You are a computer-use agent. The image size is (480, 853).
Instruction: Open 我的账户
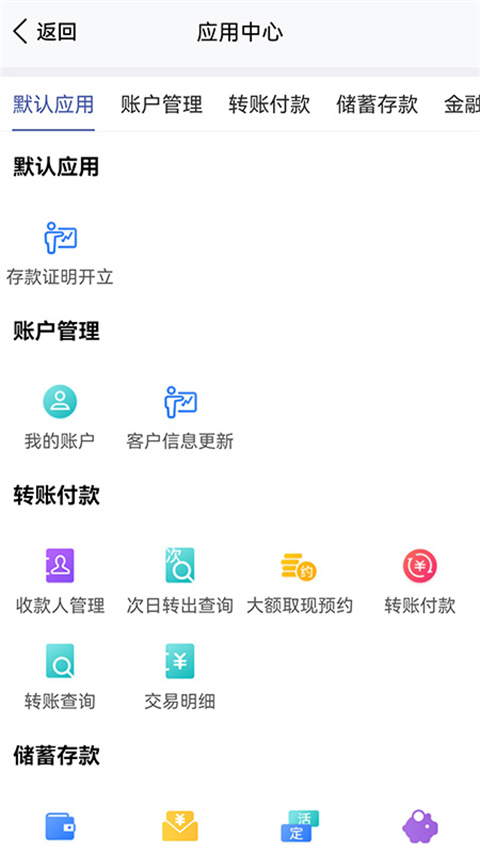click(x=60, y=417)
